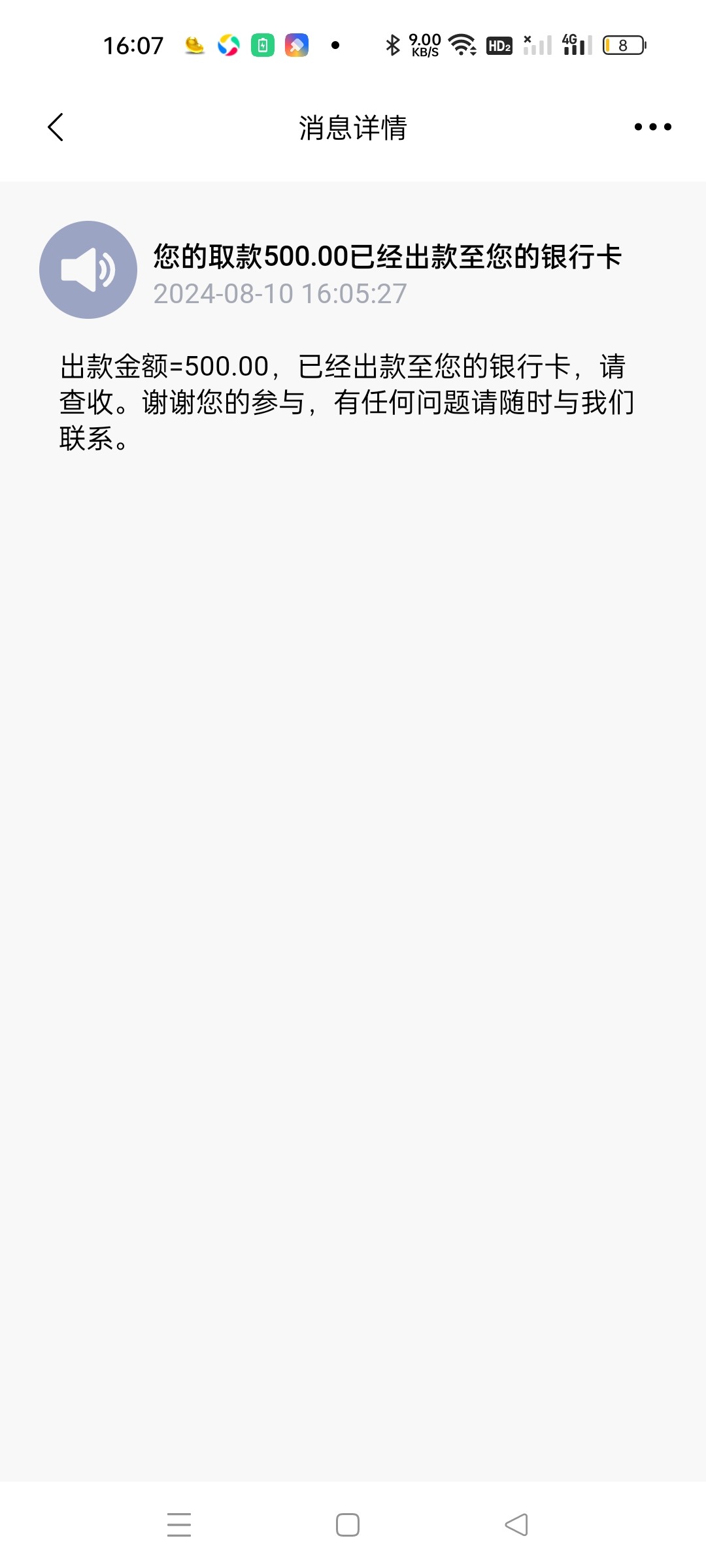
Task: Open the three-dot overflow menu
Action: [x=652, y=127]
